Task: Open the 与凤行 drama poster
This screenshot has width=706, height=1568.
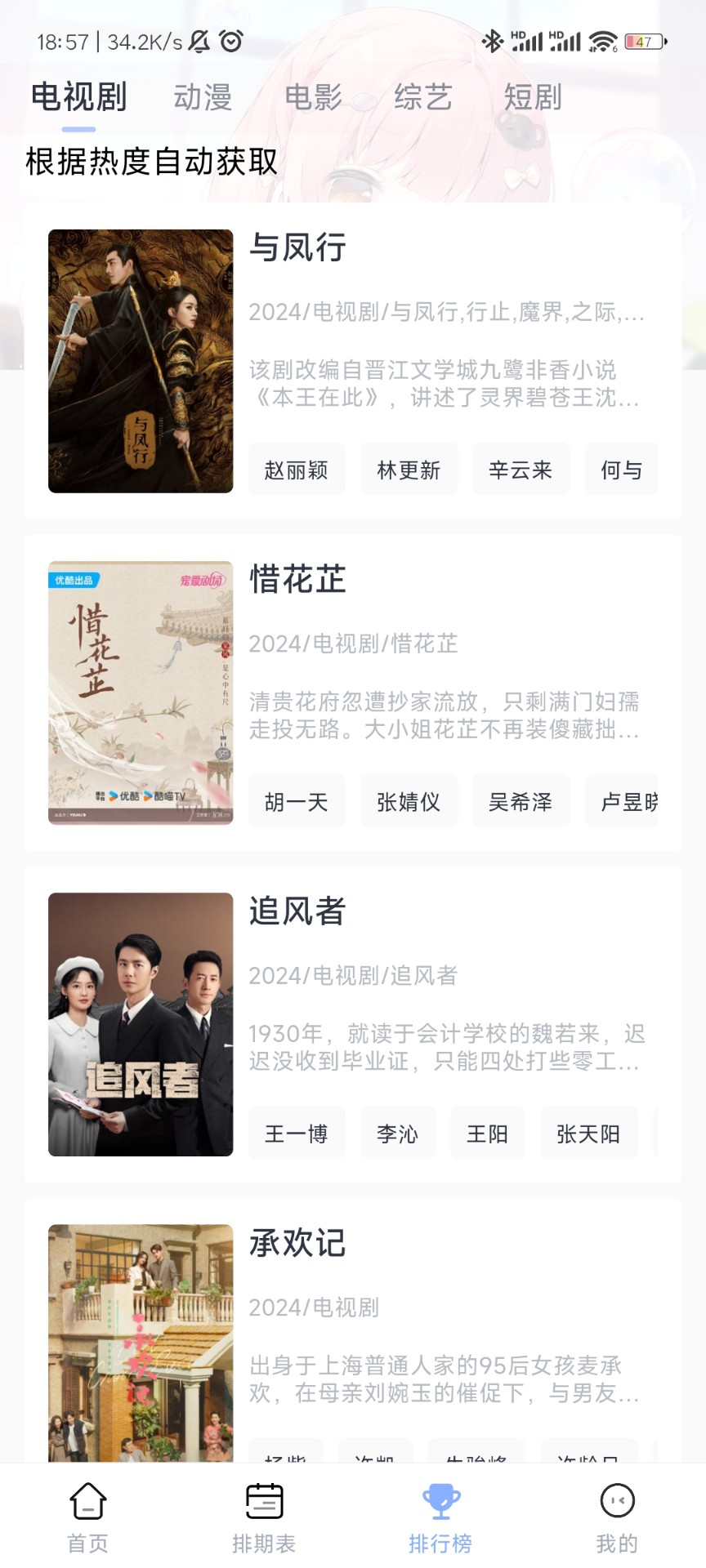Action: 140,362
